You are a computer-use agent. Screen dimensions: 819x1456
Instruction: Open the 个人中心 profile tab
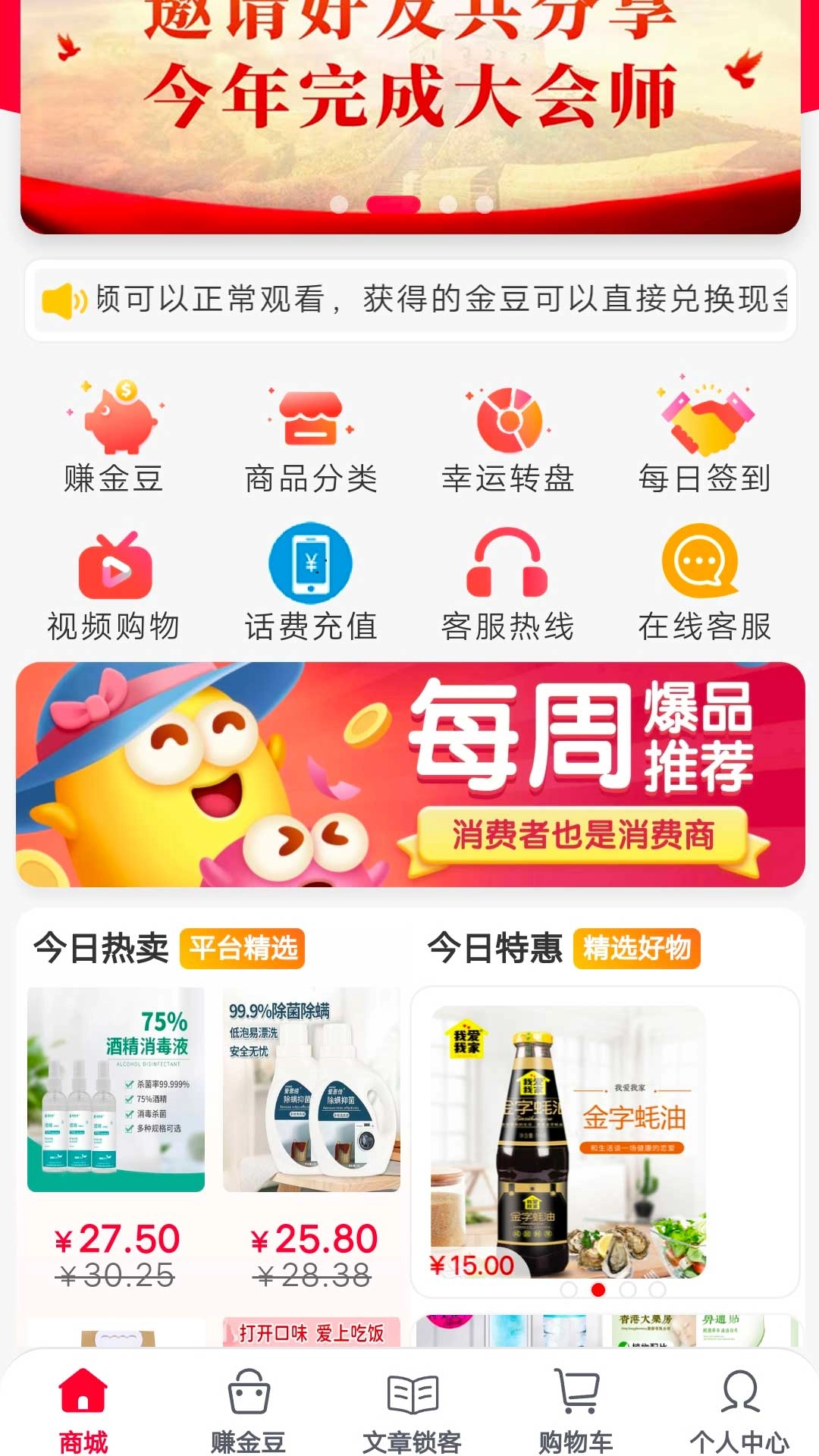click(739, 1410)
